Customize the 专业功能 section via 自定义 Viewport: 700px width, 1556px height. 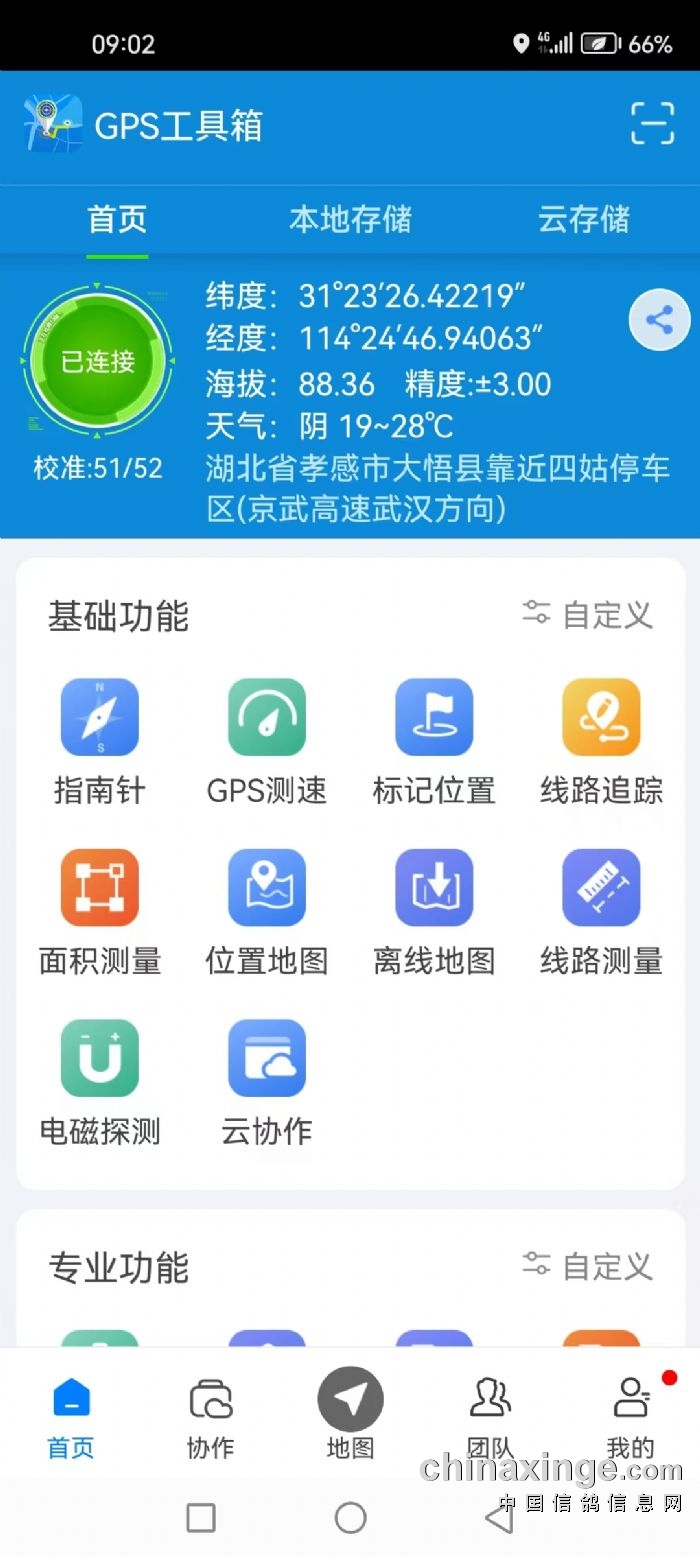pos(588,1266)
